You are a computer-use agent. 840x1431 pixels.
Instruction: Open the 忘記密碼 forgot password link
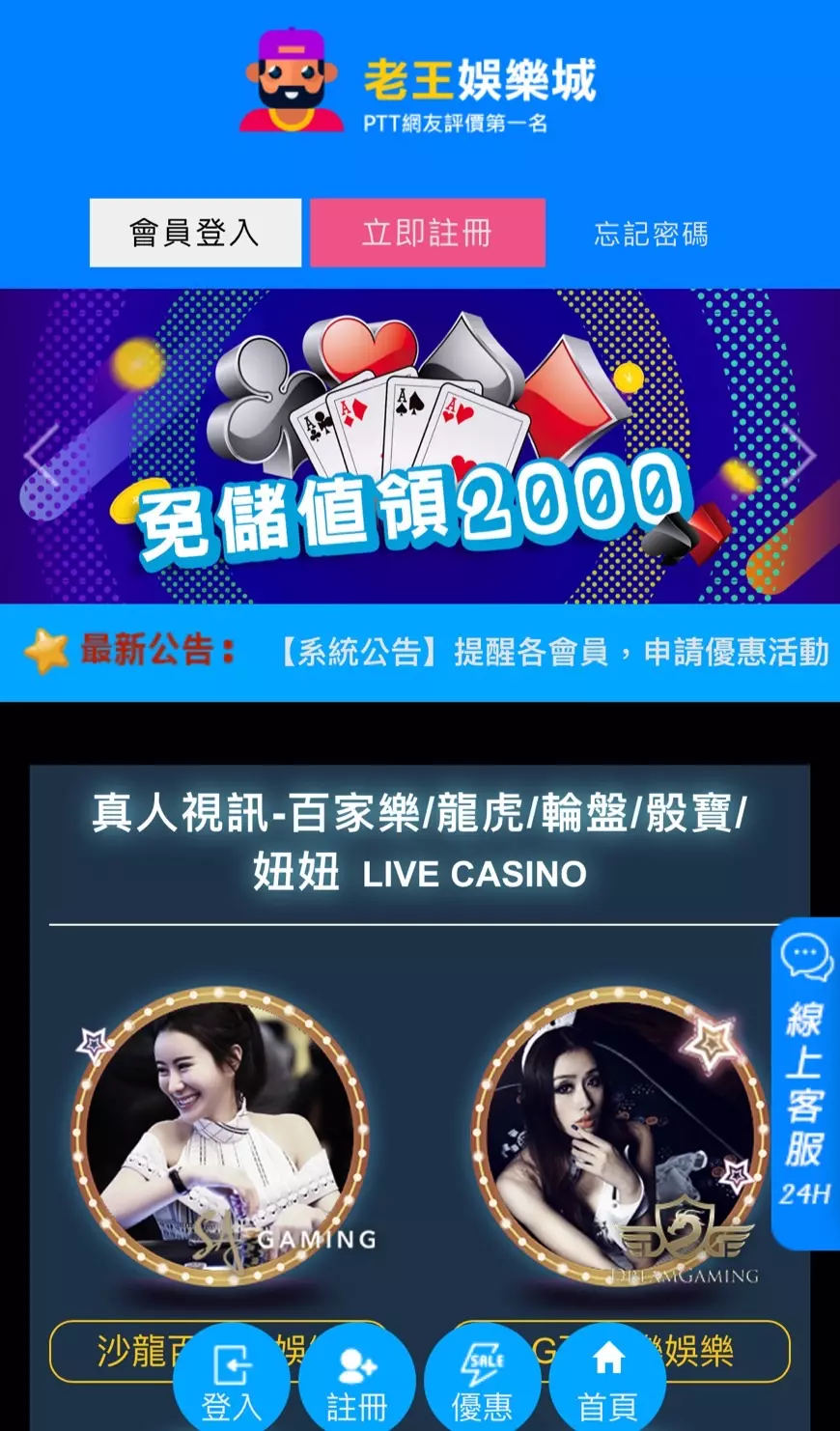[x=651, y=234]
